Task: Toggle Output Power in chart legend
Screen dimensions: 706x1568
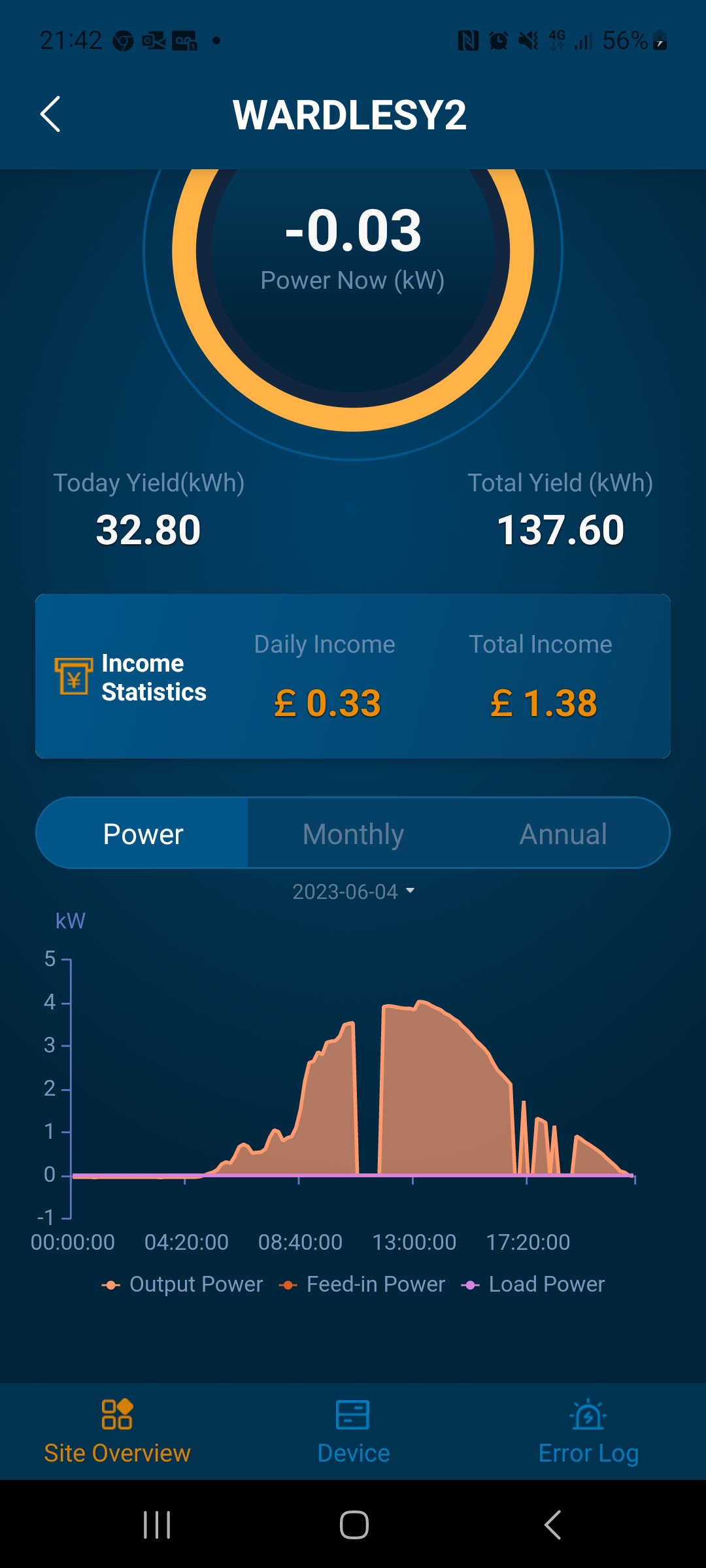Action: [x=182, y=1284]
